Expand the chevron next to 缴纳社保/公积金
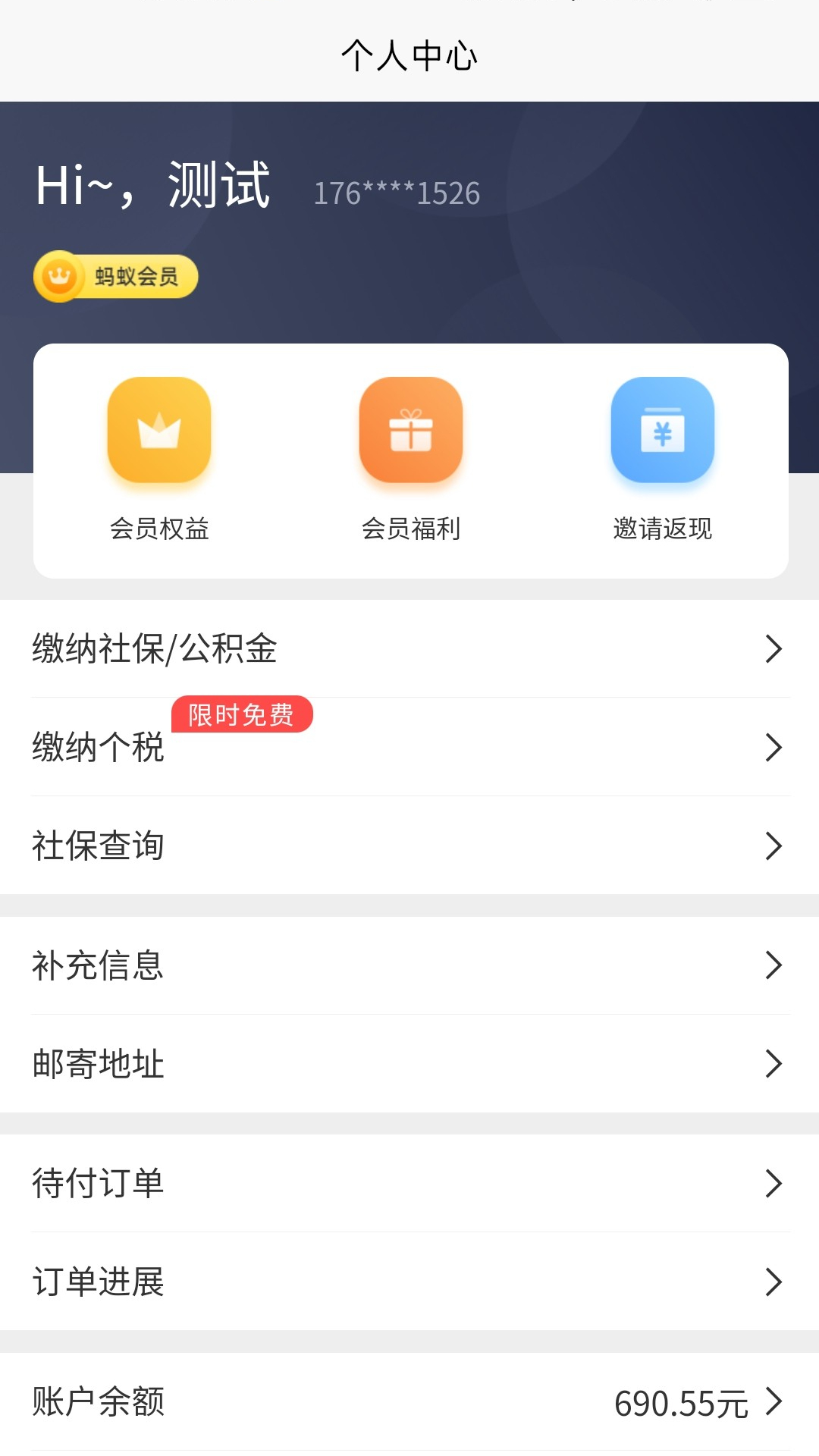 click(x=773, y=648)
